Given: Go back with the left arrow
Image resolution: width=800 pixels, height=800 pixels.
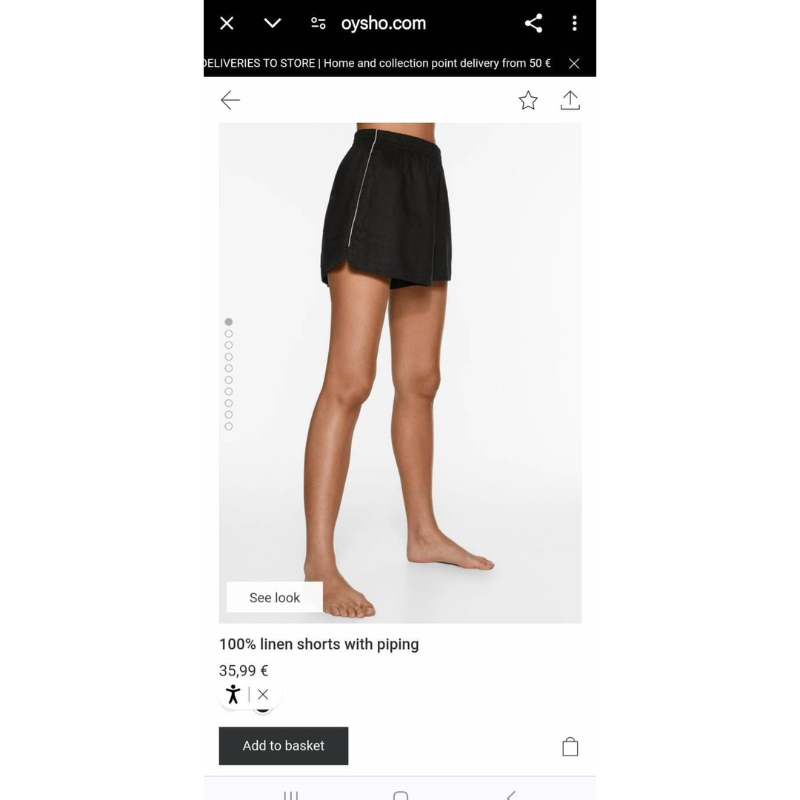Looking at the screenshot, I should pos(230,100).
